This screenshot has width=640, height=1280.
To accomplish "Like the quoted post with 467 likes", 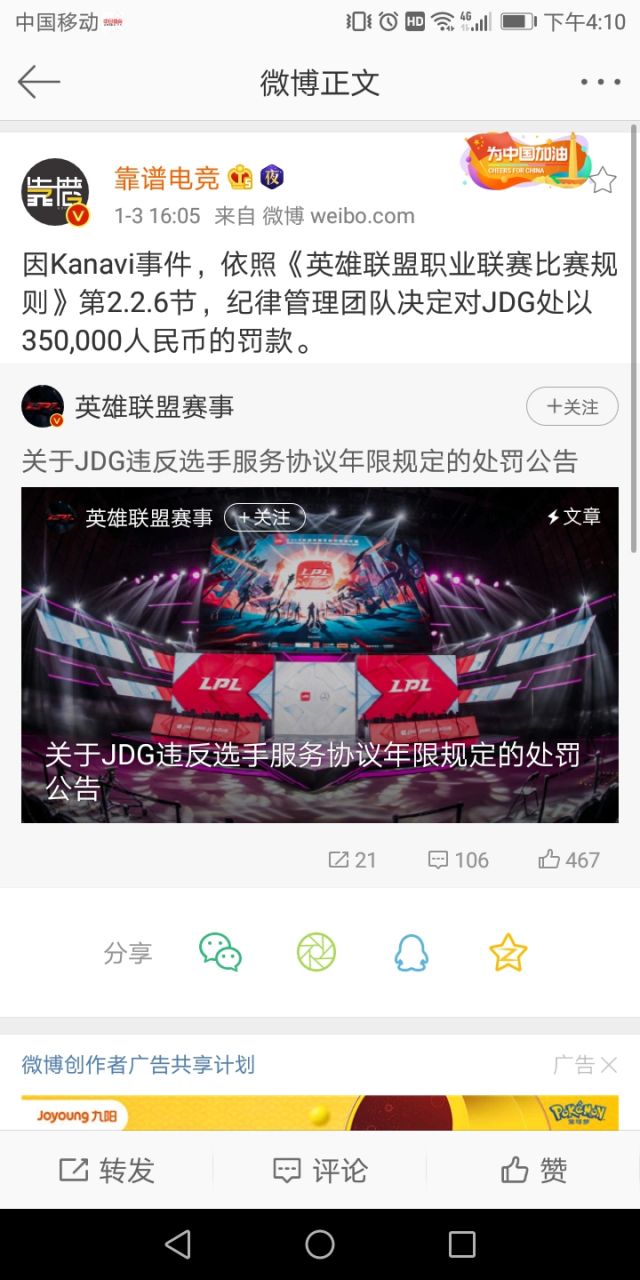I will (568, 860).
